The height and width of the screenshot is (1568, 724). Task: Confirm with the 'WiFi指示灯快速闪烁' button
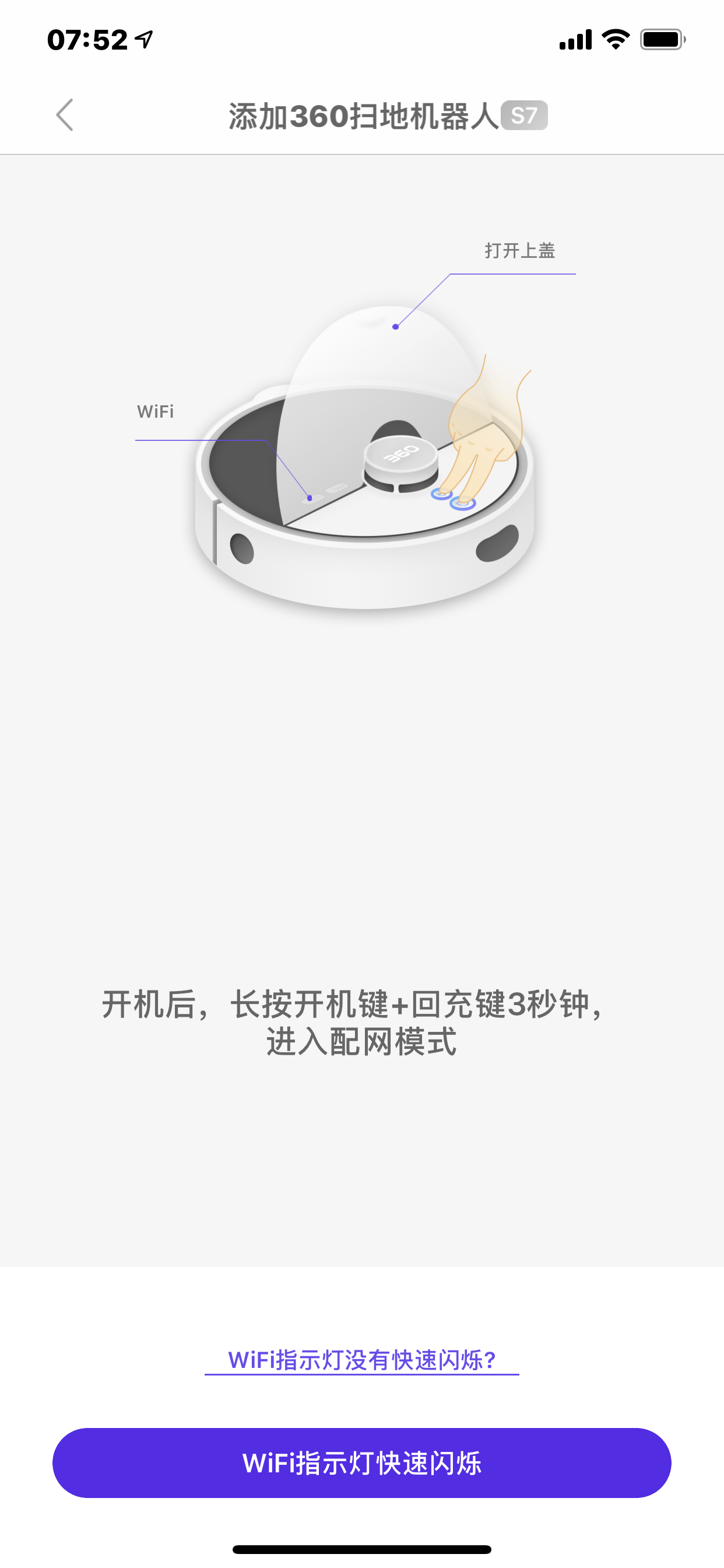click(x=362, y=1462)
